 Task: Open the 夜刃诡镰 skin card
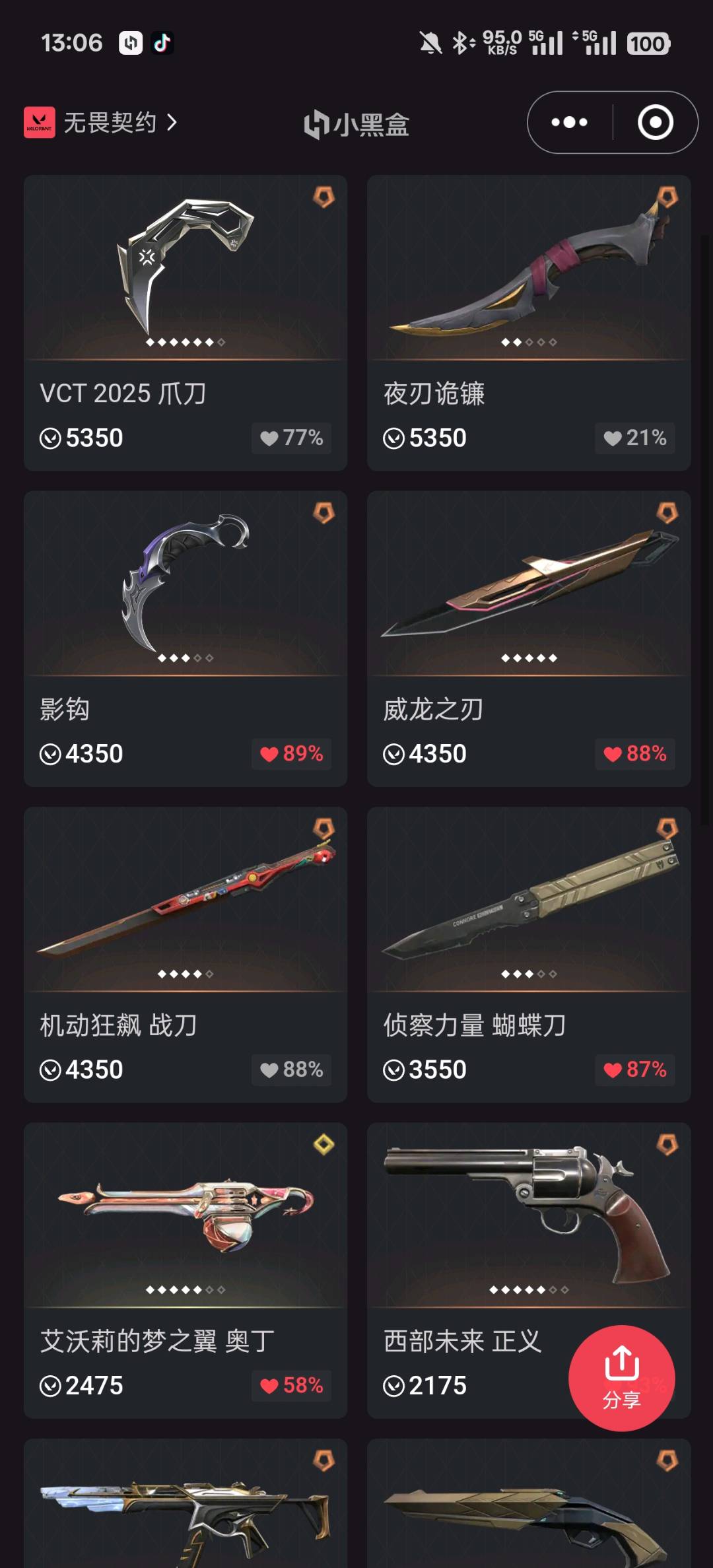[x=528, y=277]
